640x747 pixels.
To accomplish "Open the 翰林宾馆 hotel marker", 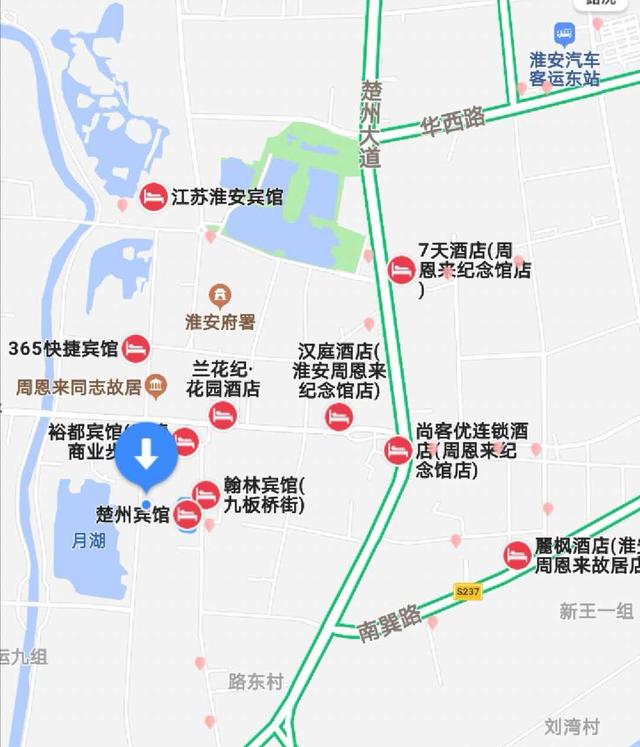I will pyautogui.click(x=206, y=493).
